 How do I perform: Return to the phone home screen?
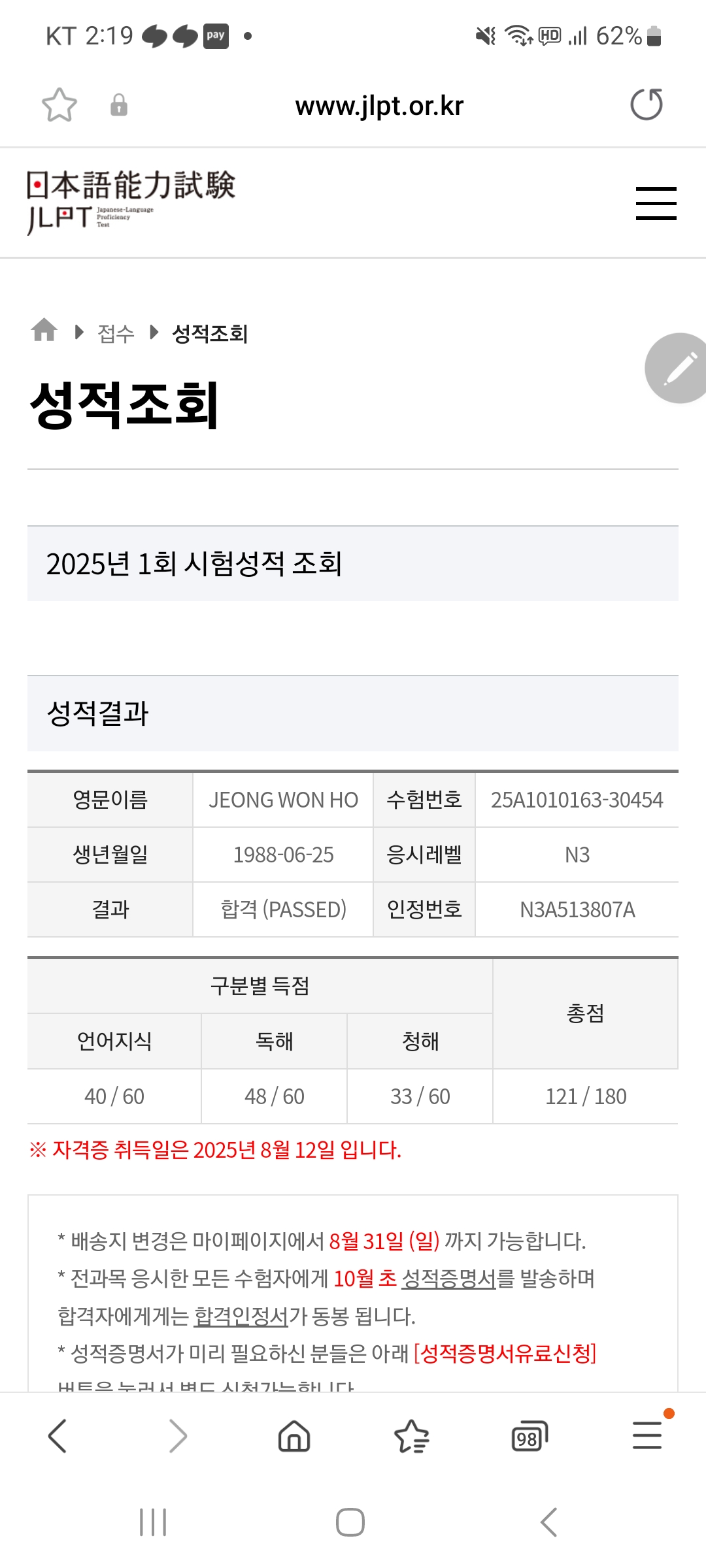[350, 1522]
